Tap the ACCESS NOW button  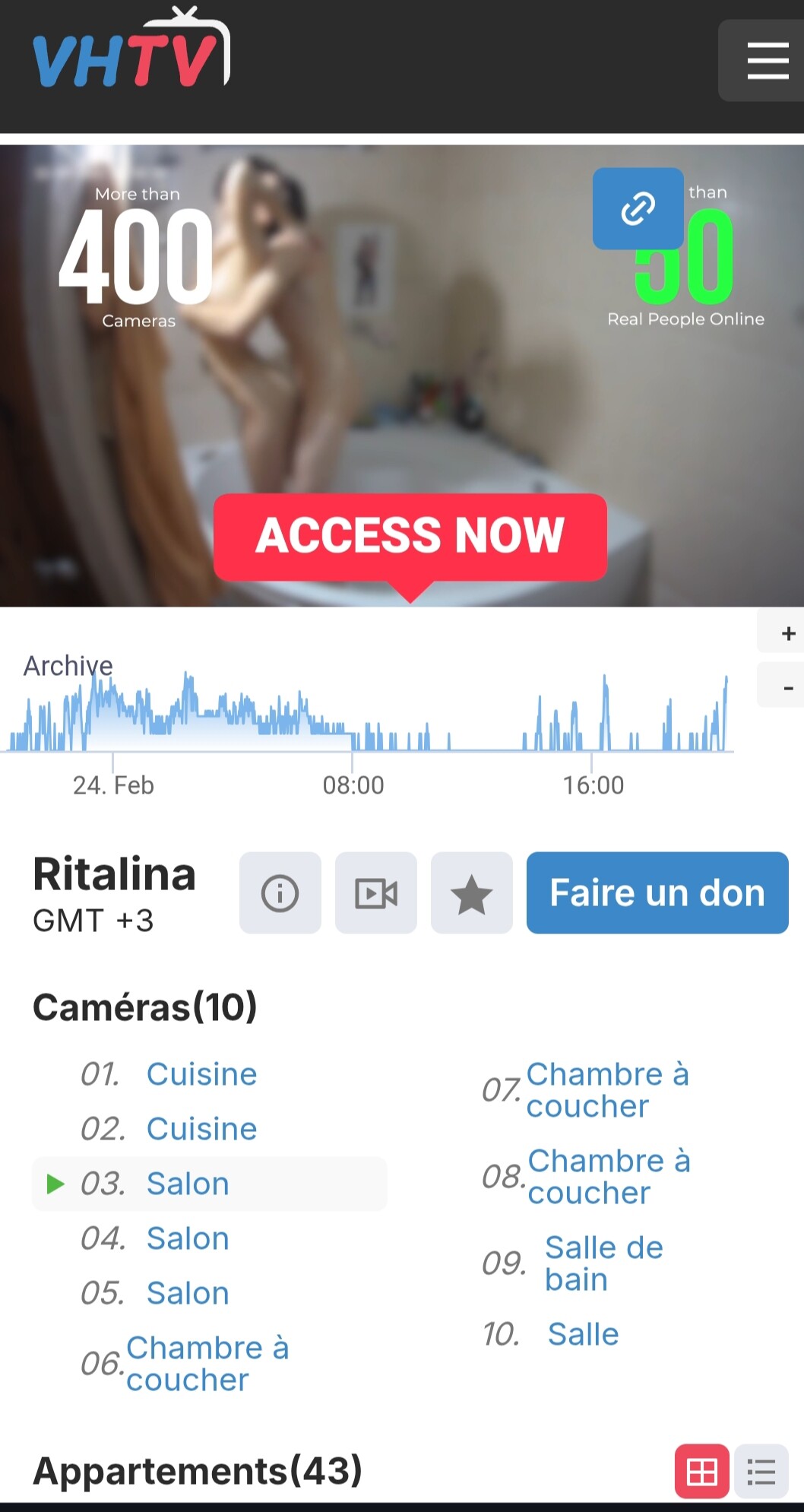click(410, 537)
